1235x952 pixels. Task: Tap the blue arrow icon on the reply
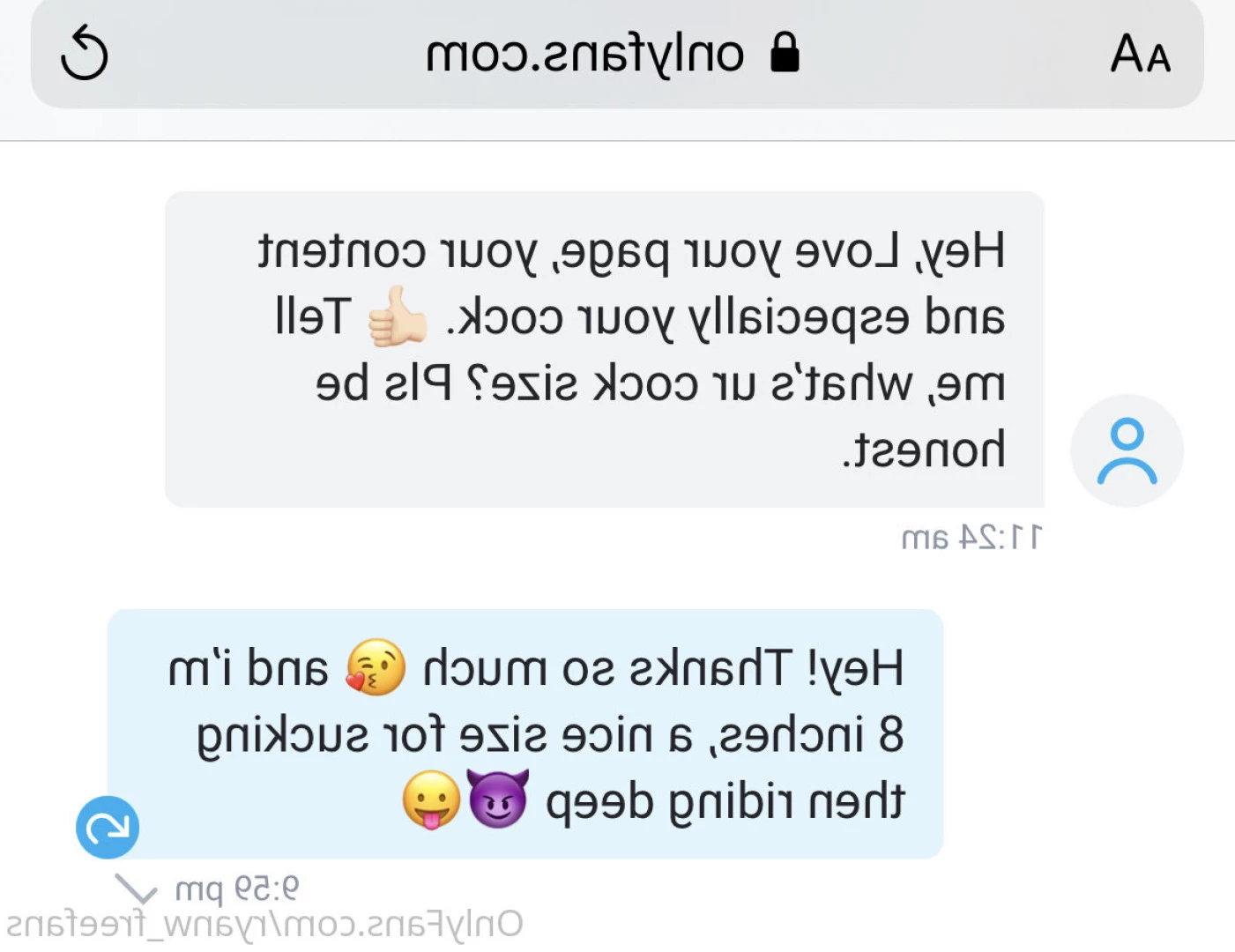108,827
